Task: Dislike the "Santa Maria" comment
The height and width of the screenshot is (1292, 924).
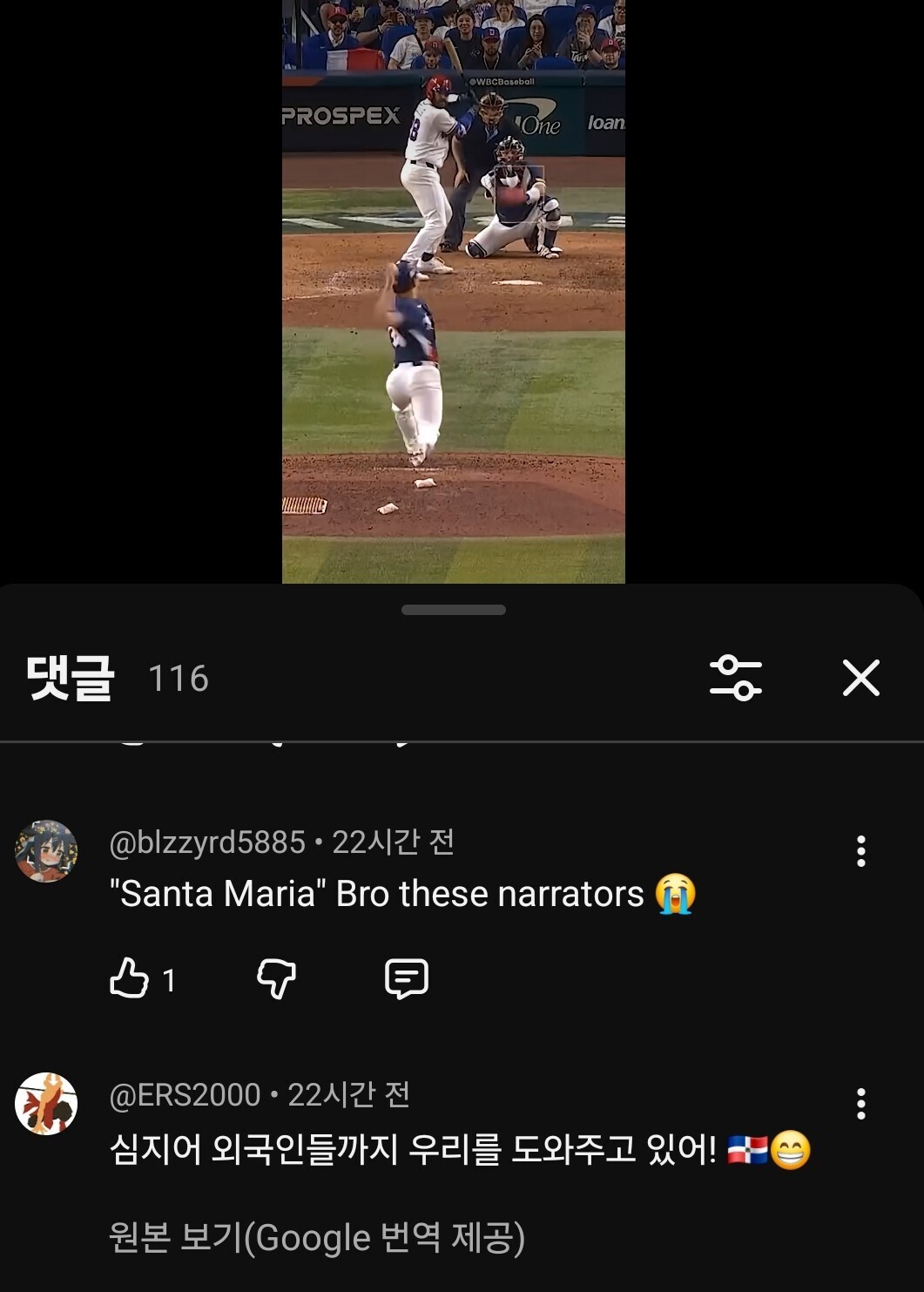Action: tap(276, 978)
